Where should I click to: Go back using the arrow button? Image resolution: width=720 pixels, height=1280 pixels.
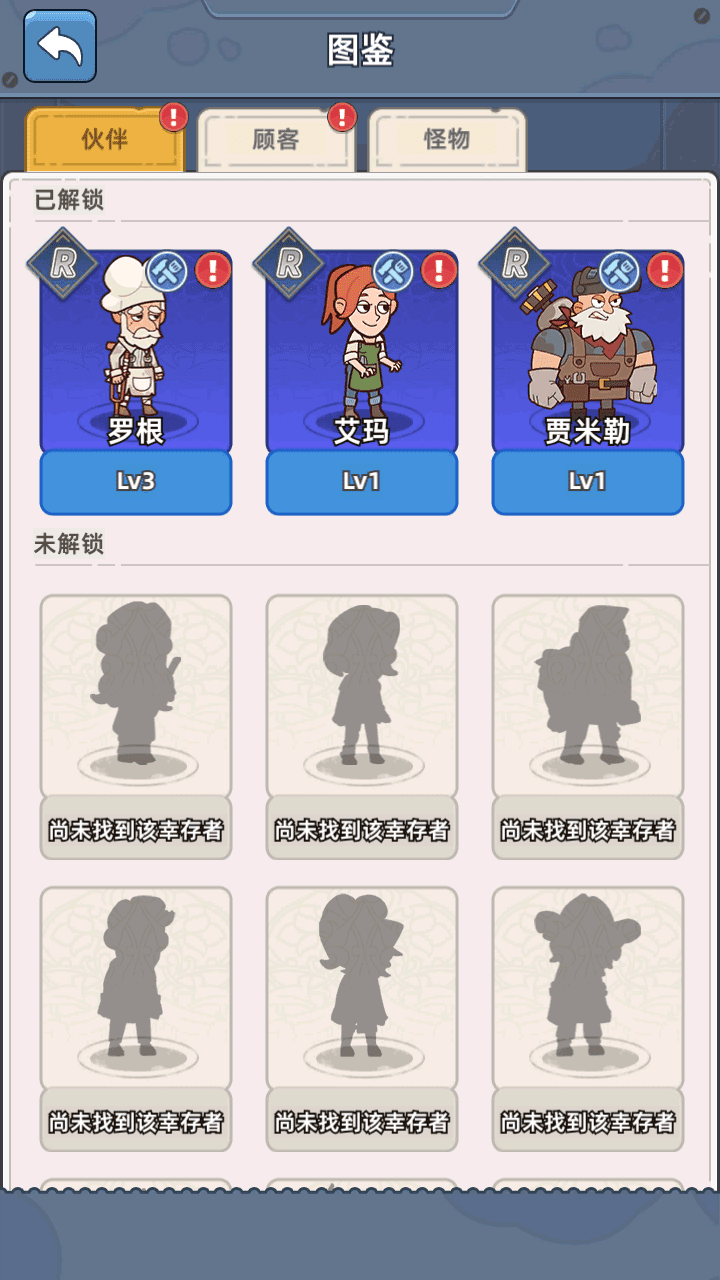click(x=60, y=46)
